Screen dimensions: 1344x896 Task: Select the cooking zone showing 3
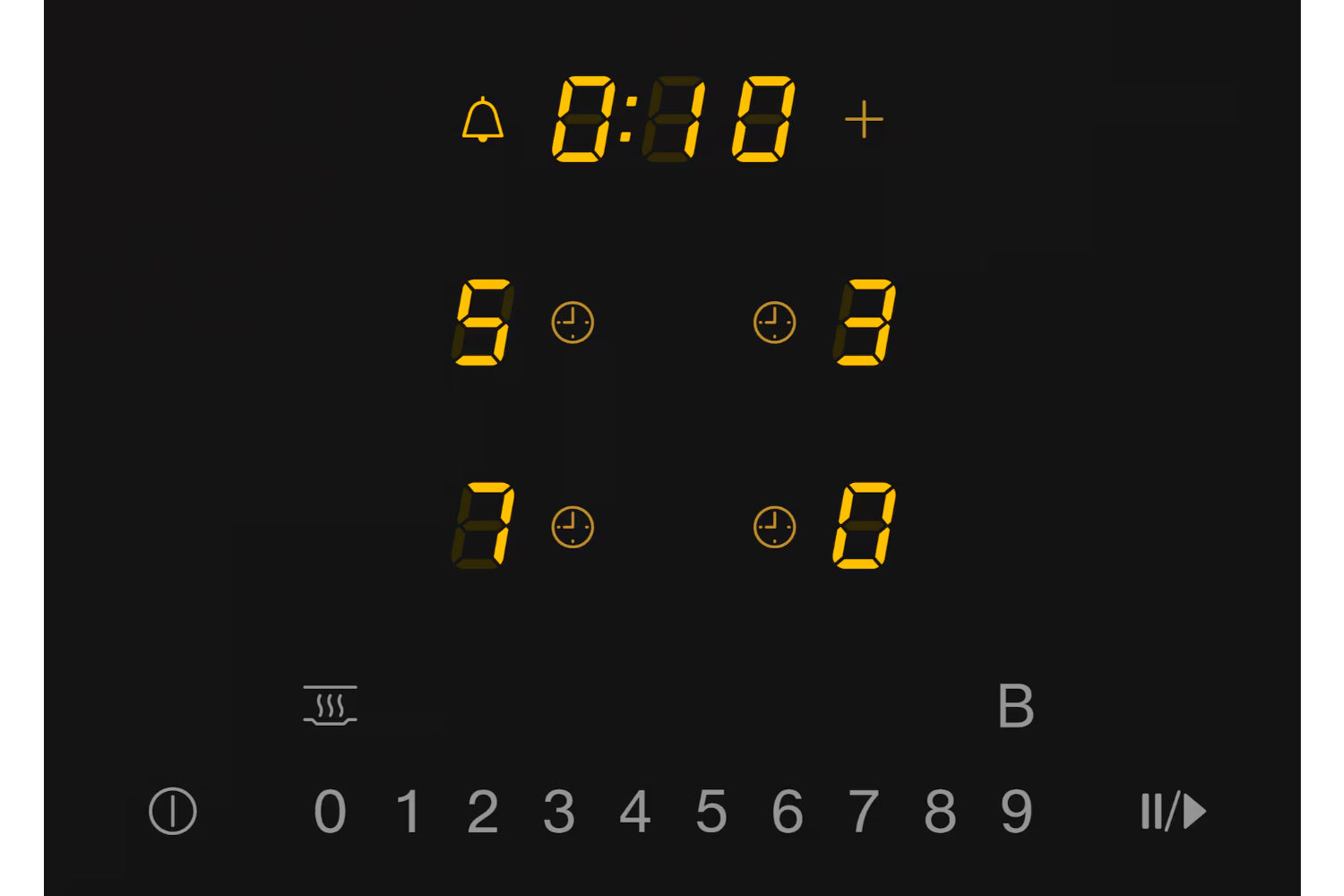(865, 323)
